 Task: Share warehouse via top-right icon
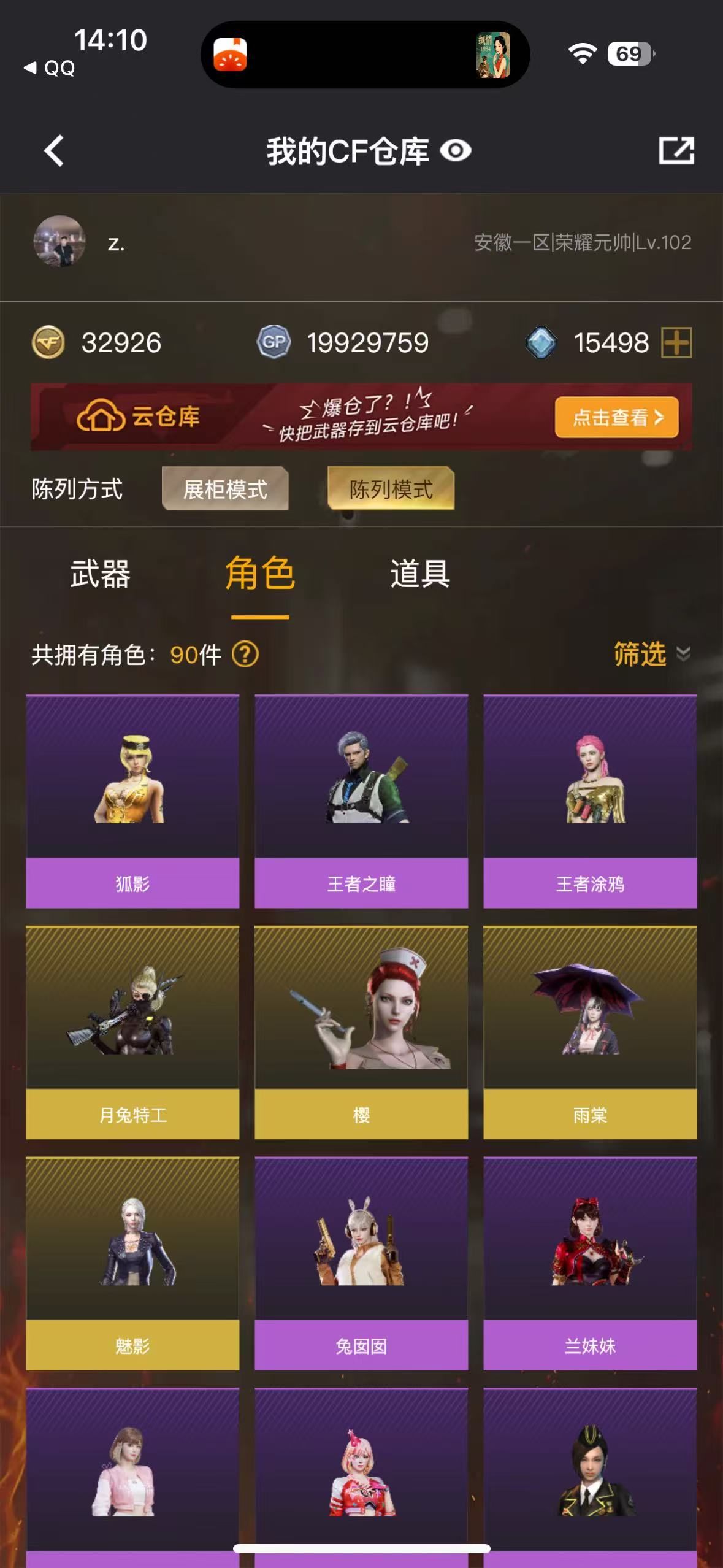[676, 151]
